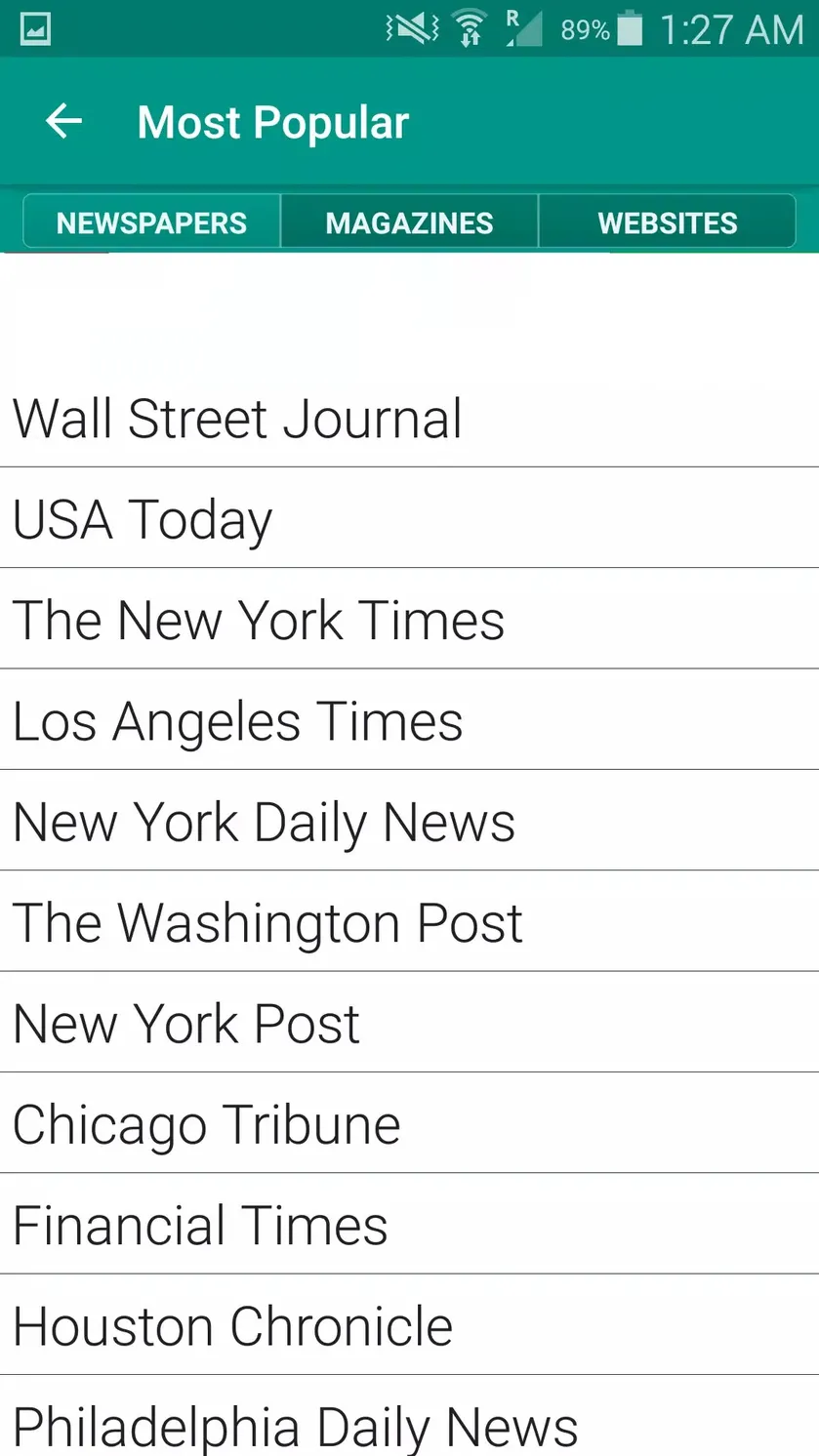Tap the New York Post row
Viewport: 819px width, 1456px height.
(x=409, y=1023)
